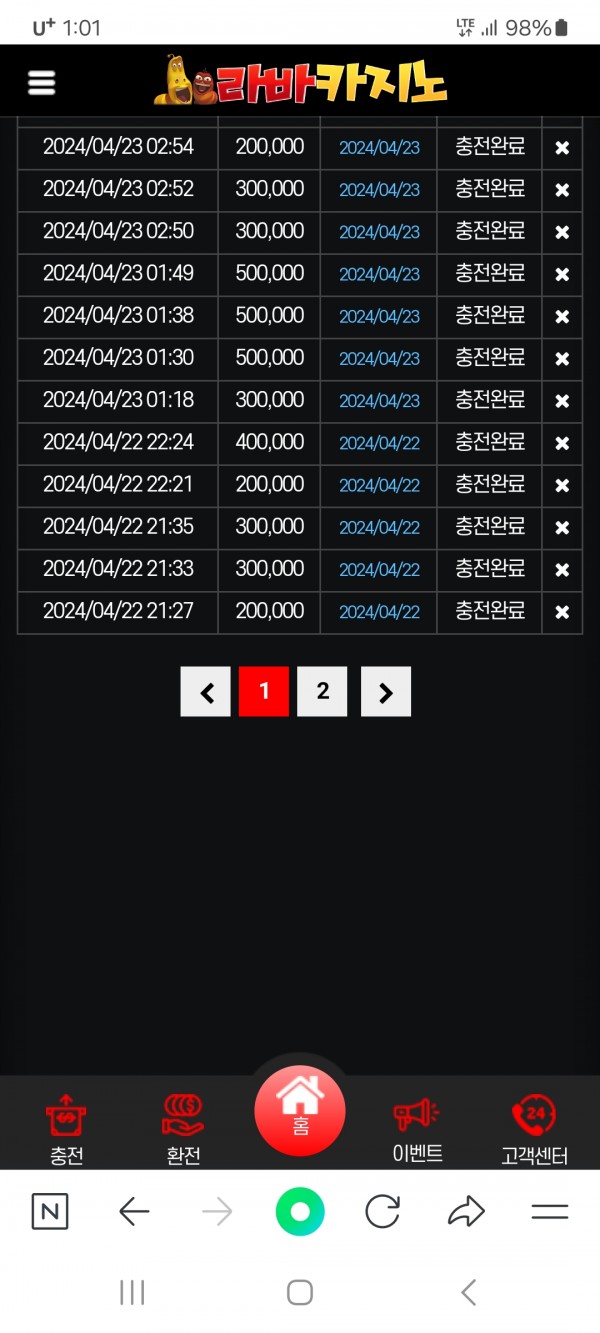The image size is (600, 1333).
Task: Open the hamburger drawer menu
Action: 41,83
